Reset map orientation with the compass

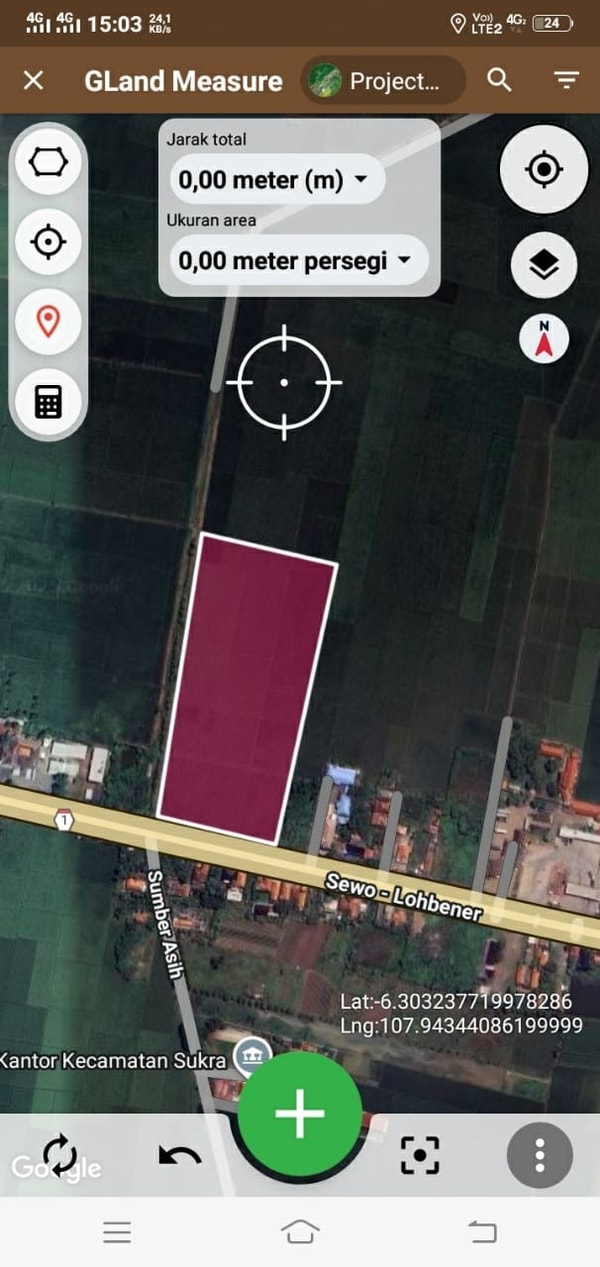tap(544, 340)
